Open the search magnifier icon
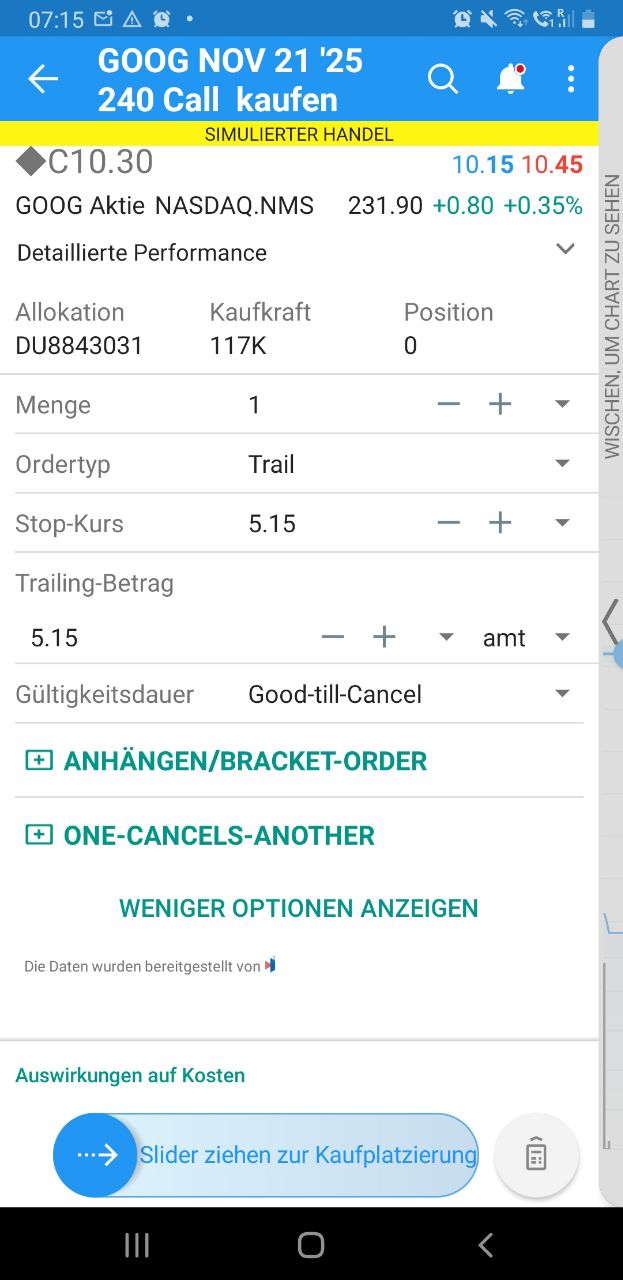The height and width of the screenshot is (1280, 623). 442,79
